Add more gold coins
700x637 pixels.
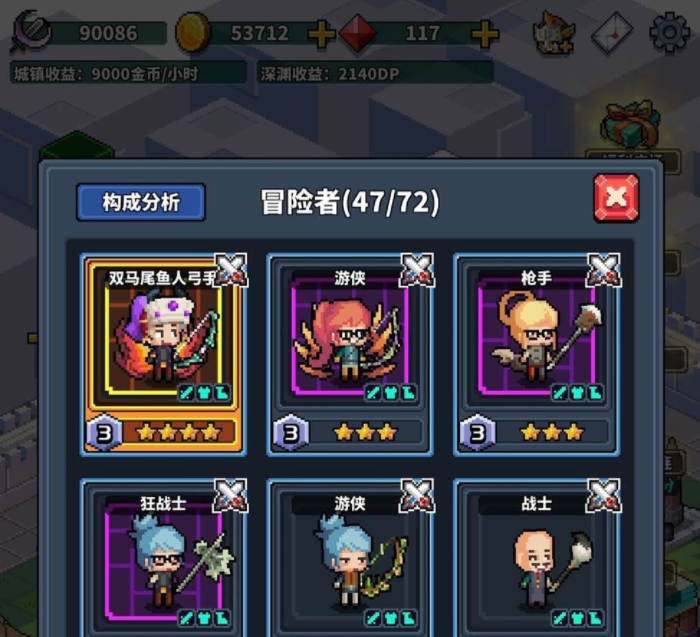pyautogui.click(x=321, y=34)
